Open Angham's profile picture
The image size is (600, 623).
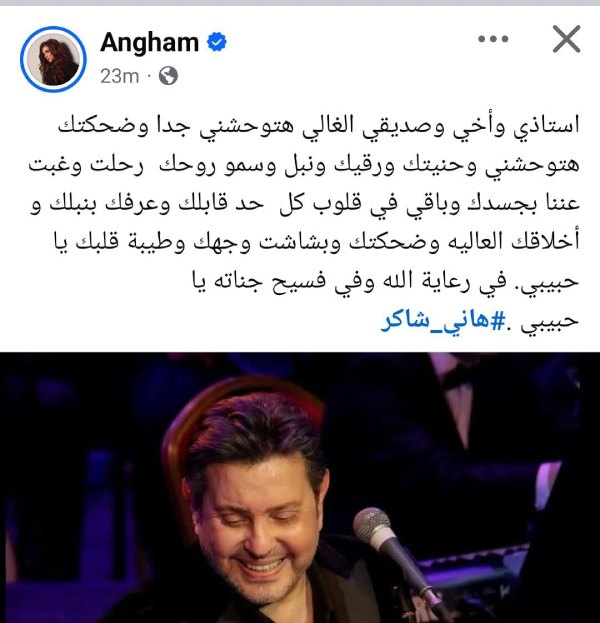[53, 59]
